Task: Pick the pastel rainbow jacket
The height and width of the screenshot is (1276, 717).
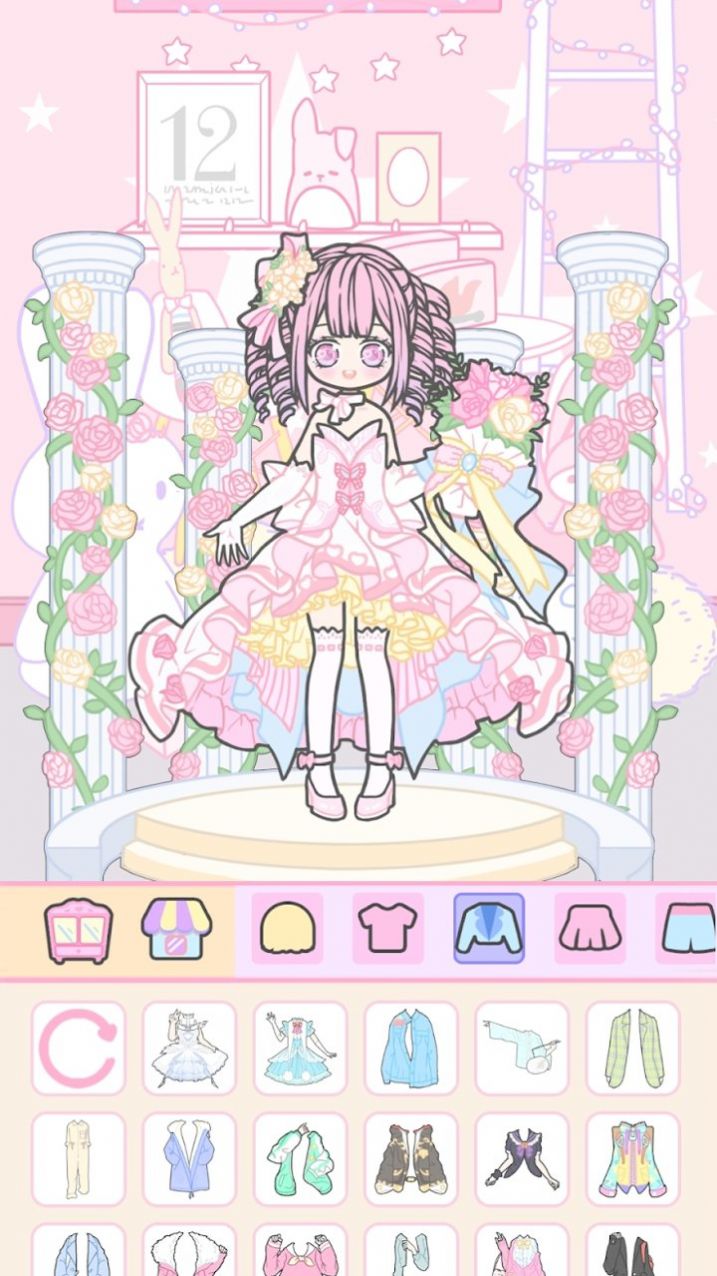Action: (632, 1159)
